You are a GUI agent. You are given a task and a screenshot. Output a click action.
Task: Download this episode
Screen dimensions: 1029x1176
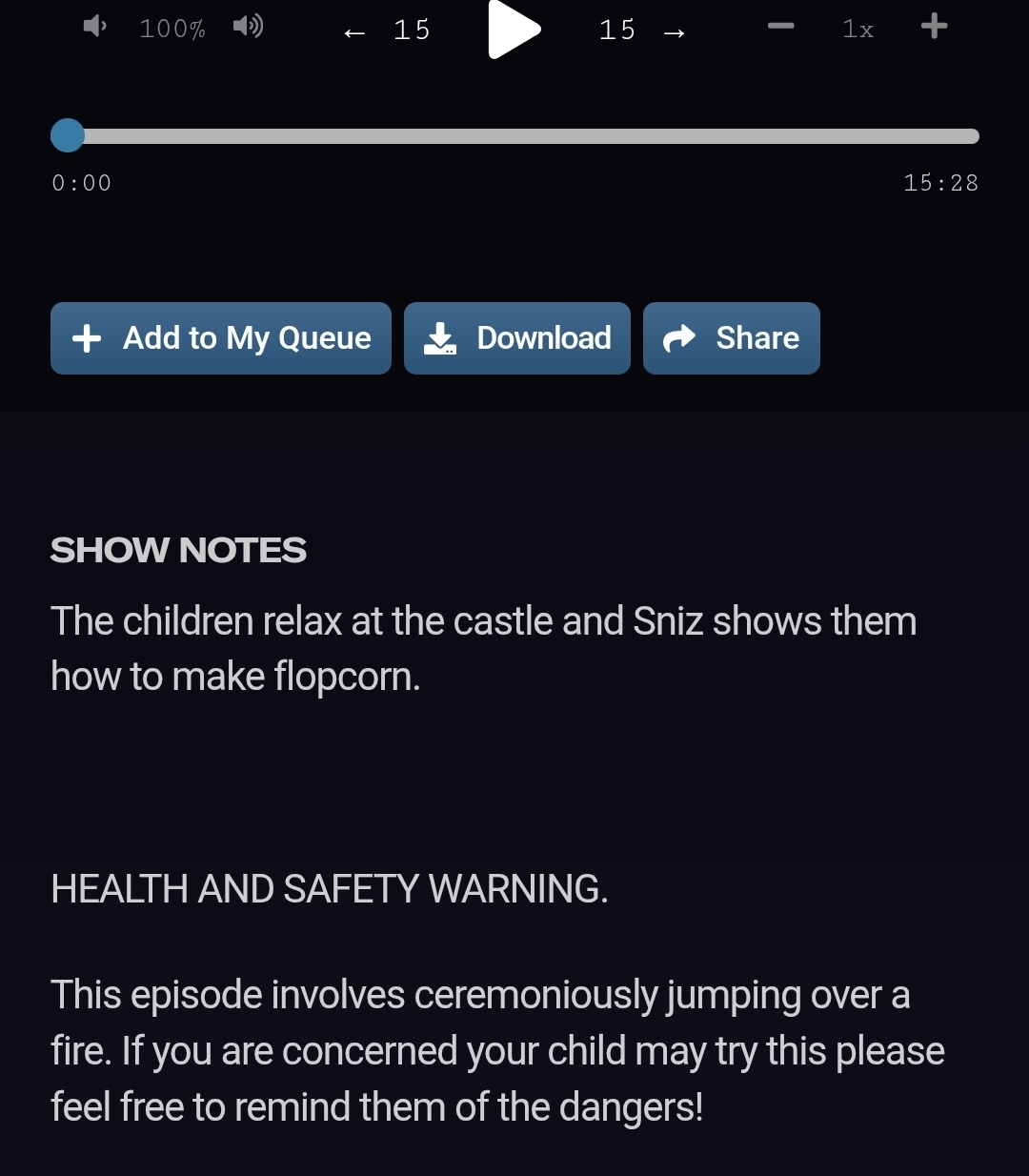point(517,338)
